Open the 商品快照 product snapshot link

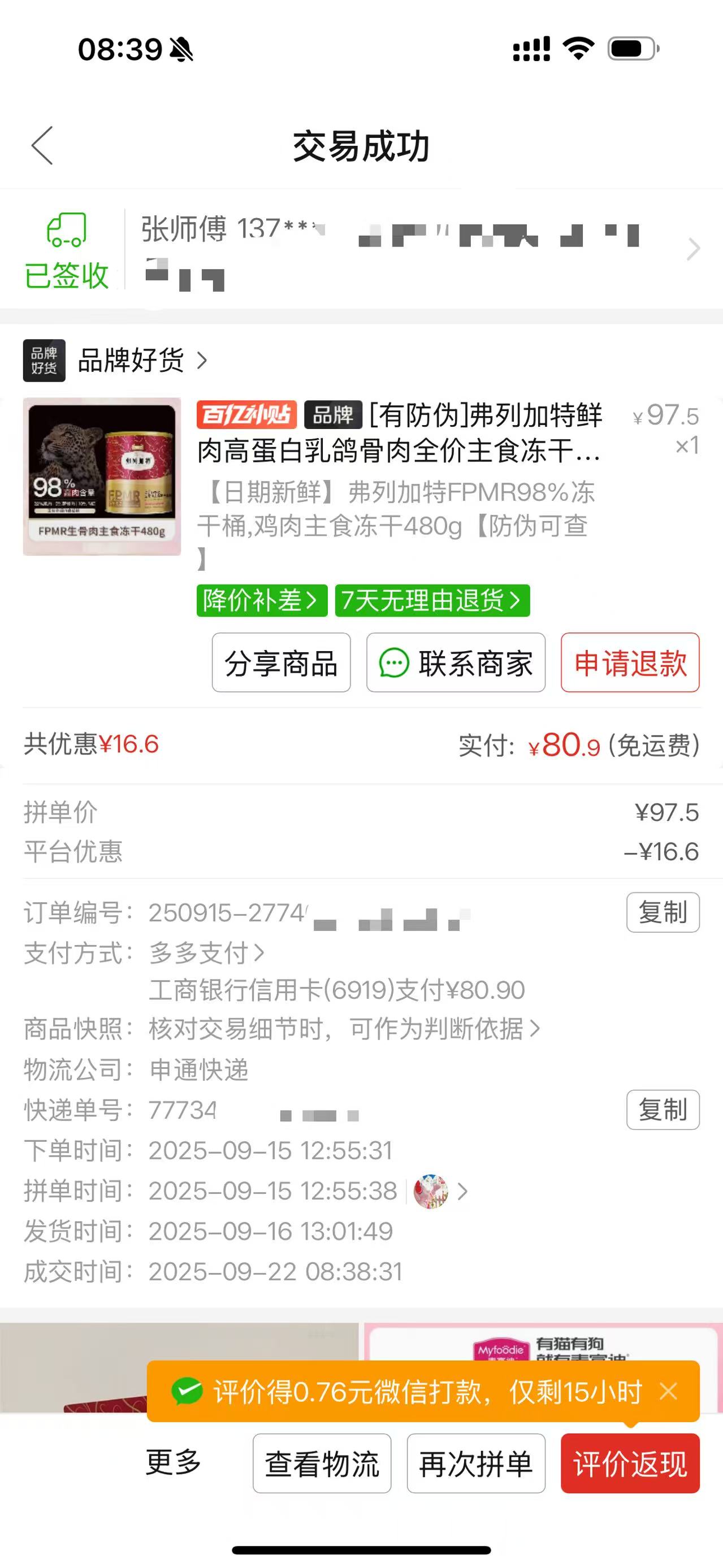click(344, 1029)
